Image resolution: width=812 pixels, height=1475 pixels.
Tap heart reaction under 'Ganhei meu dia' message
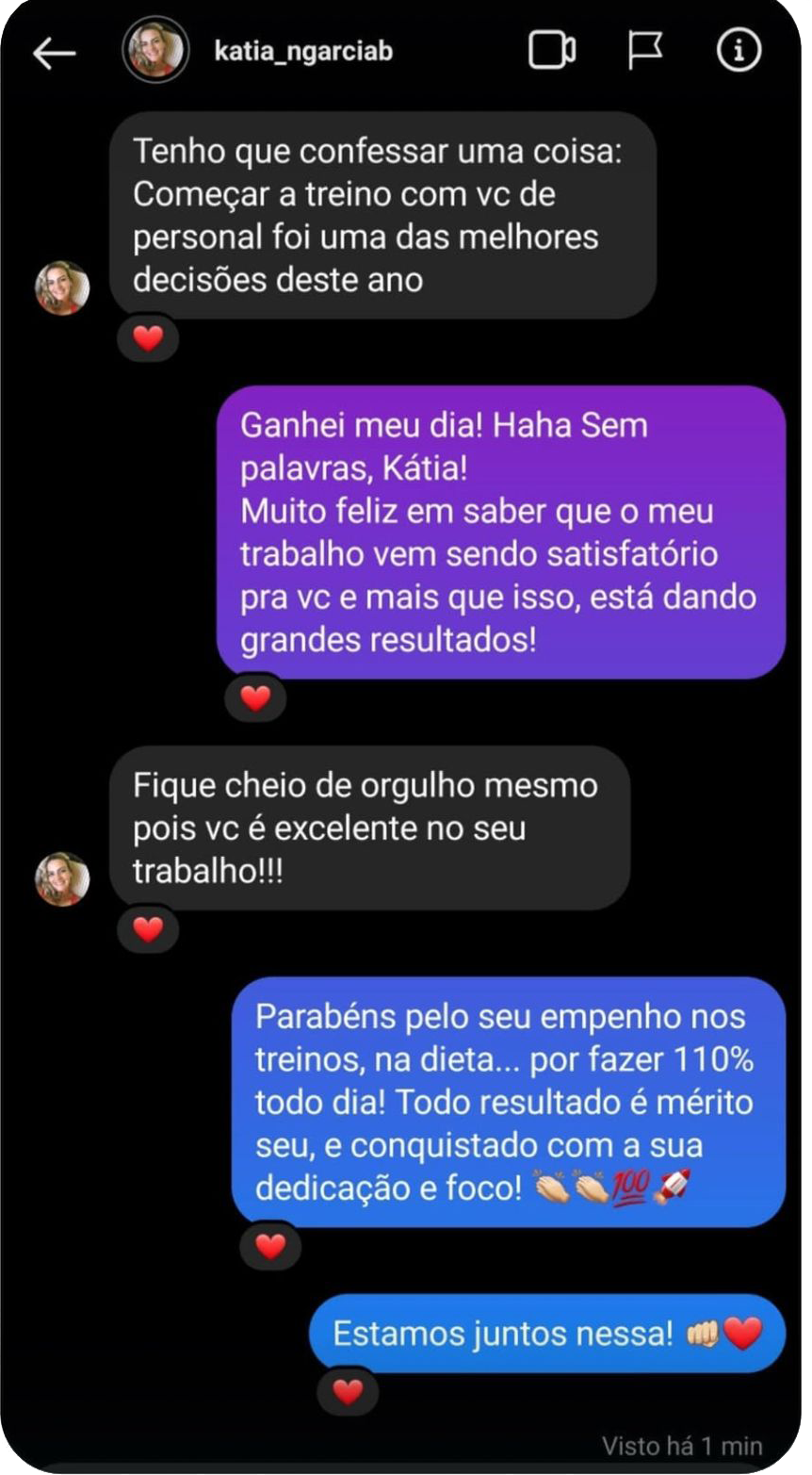[255, 697]
